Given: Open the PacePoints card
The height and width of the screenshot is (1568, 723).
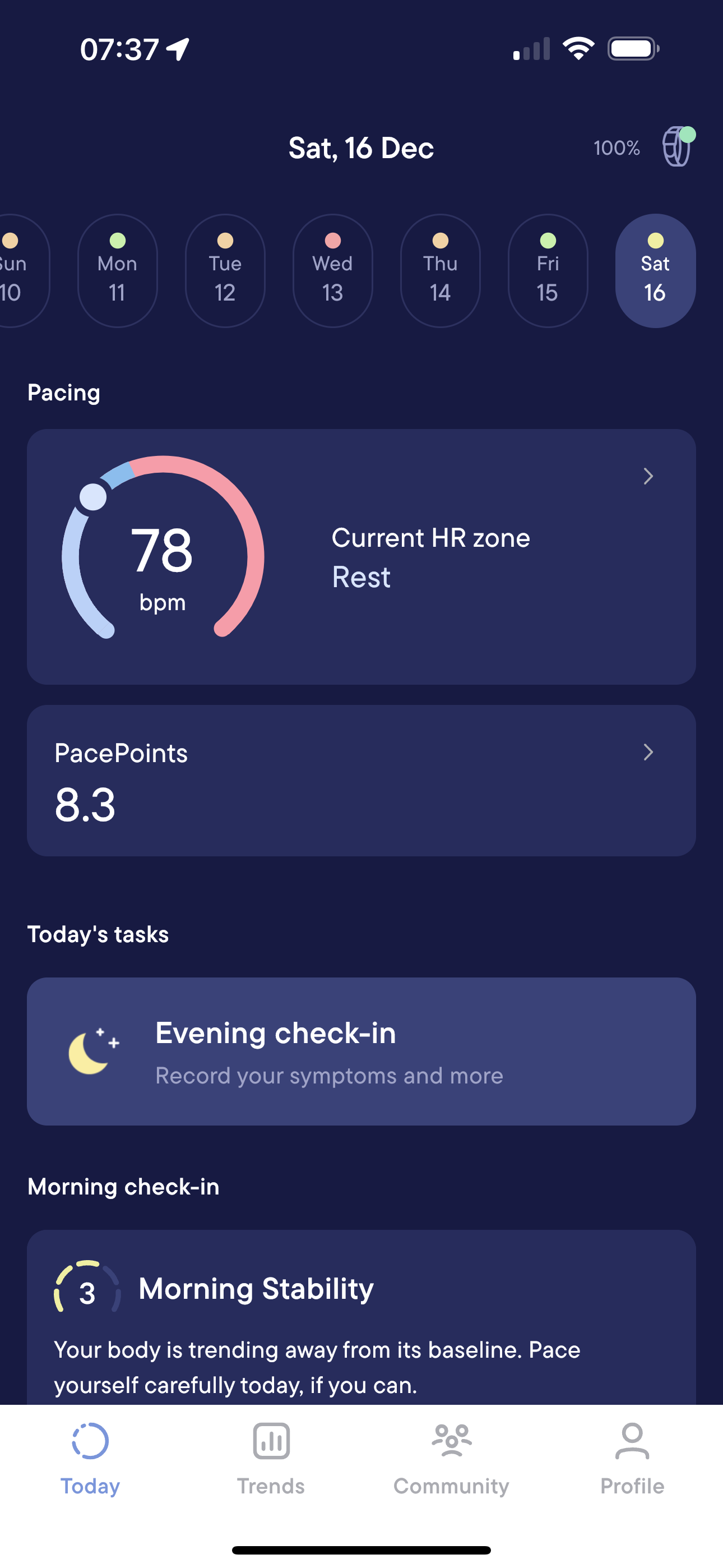Looking at the screenshot, I should [361, 781].
